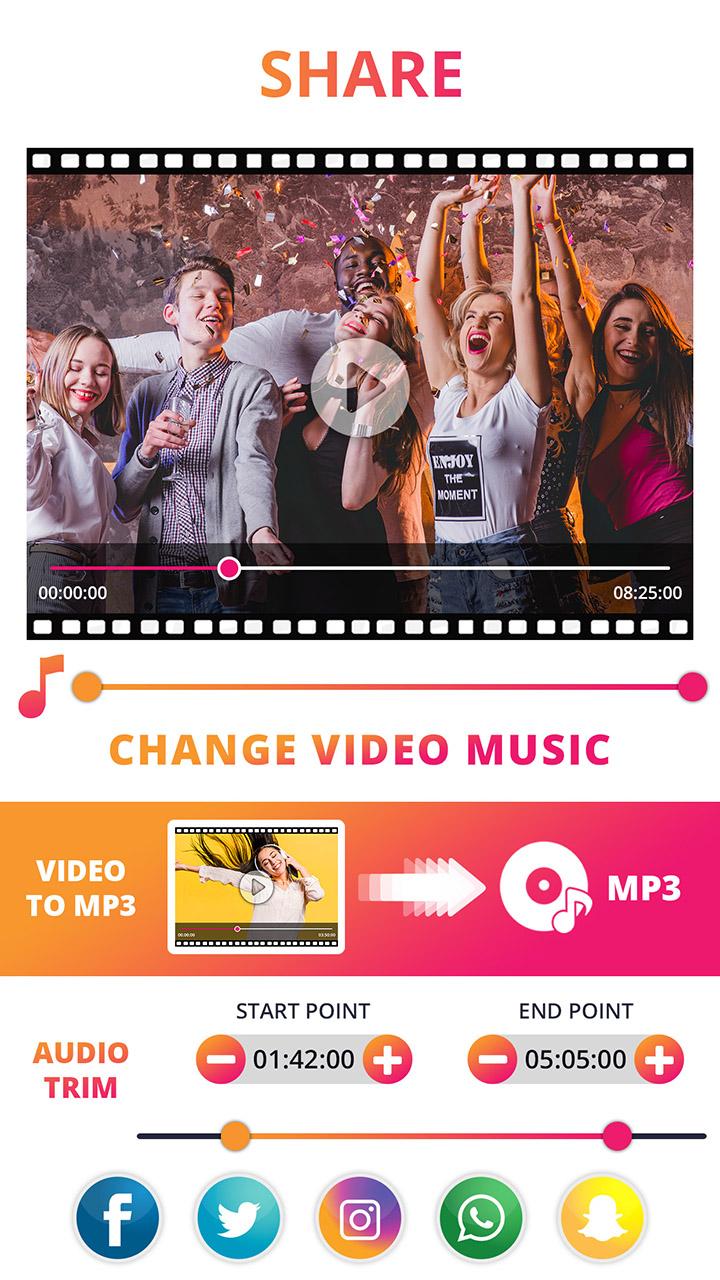Viewport: 720px width, 1280px height.
Task: Share the video on Twitter
Action: pos(238,1217)
